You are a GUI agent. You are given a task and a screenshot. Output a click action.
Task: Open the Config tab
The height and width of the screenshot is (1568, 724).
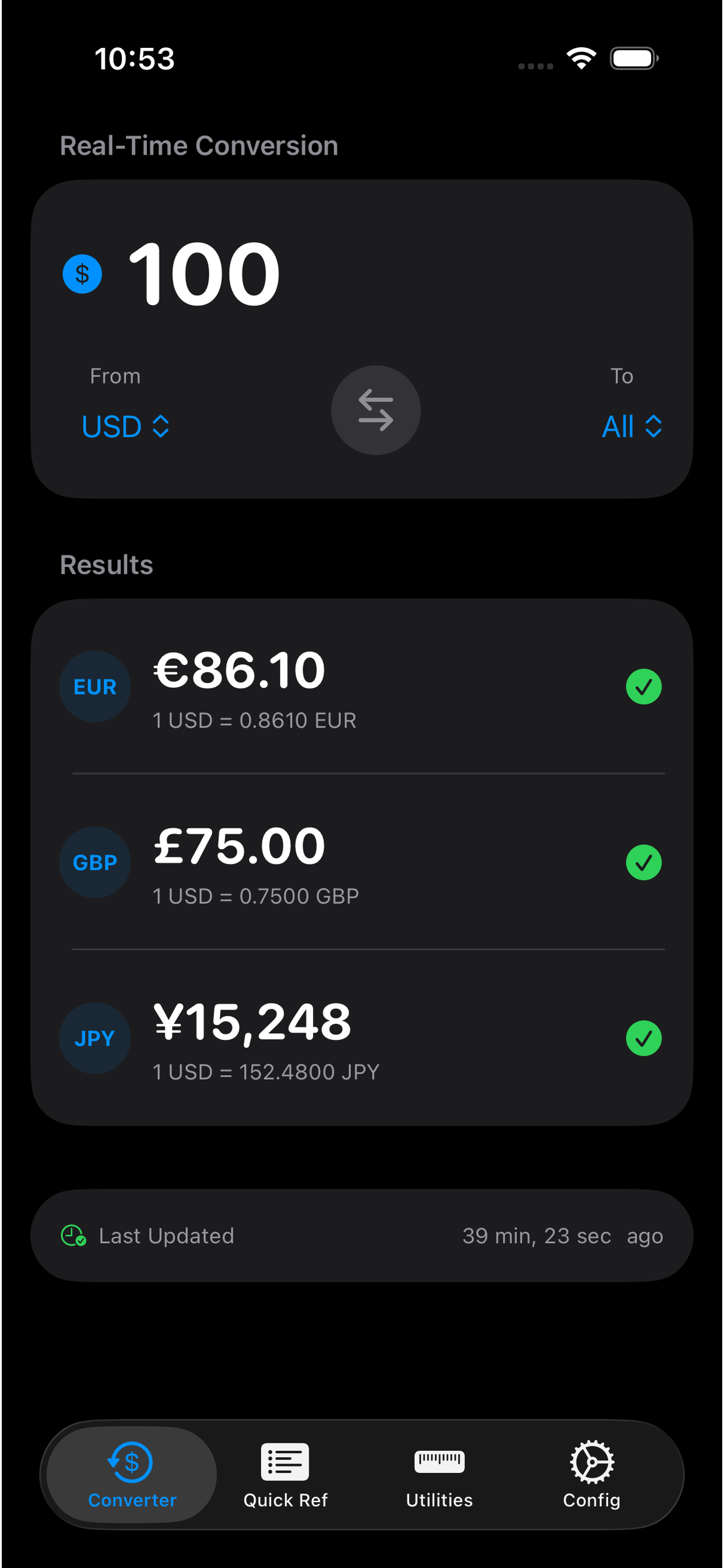(x=591, y=1474)
